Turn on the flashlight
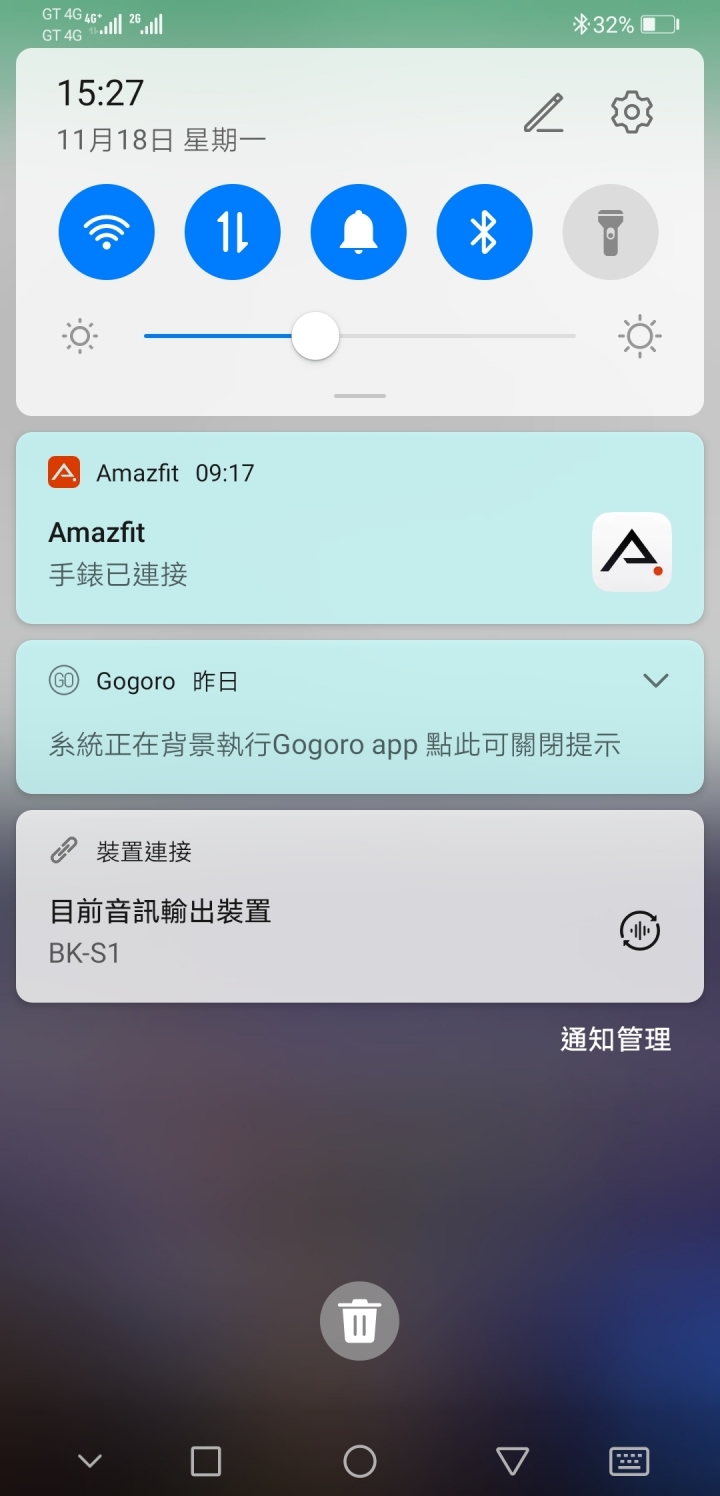 610,232
